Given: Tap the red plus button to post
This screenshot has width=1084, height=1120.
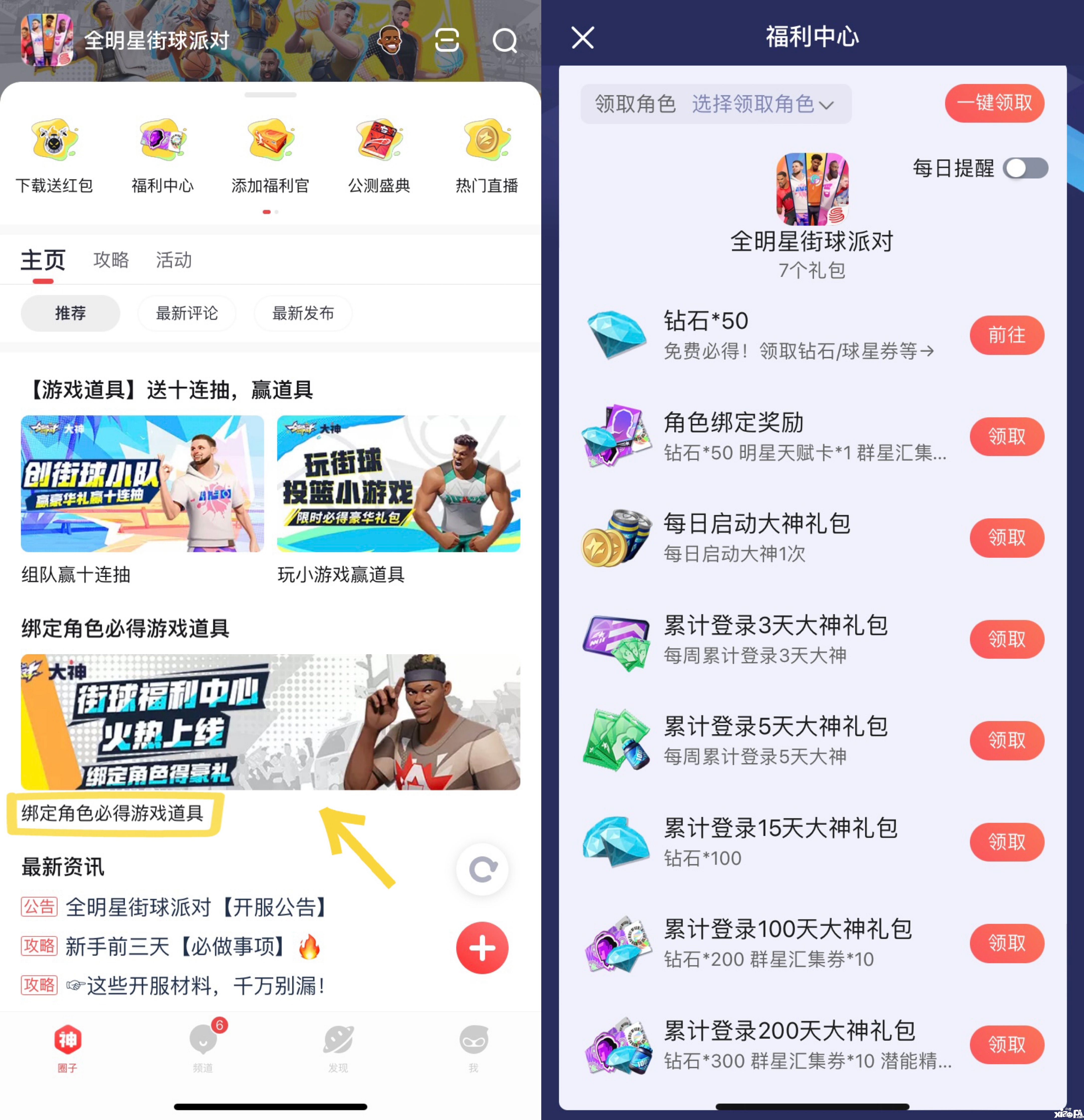Looking at the screenshot, I should click(x=482, y=948).
